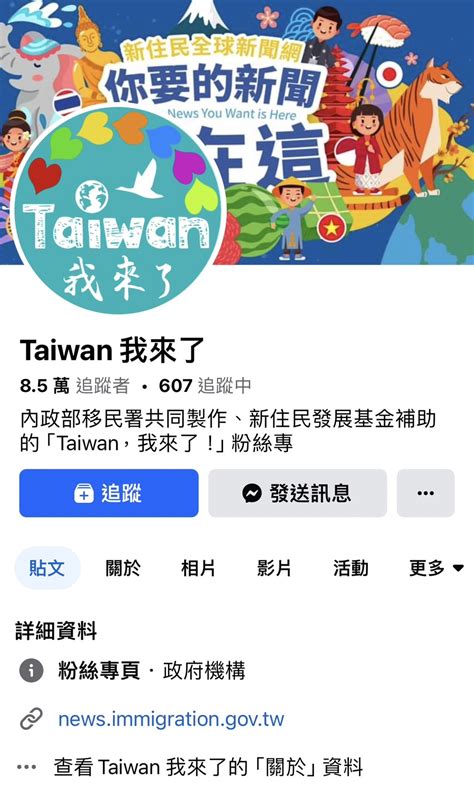Open the news.immigration.gov.tw link
Screen dimensions: 474x791
coord(171,719)
